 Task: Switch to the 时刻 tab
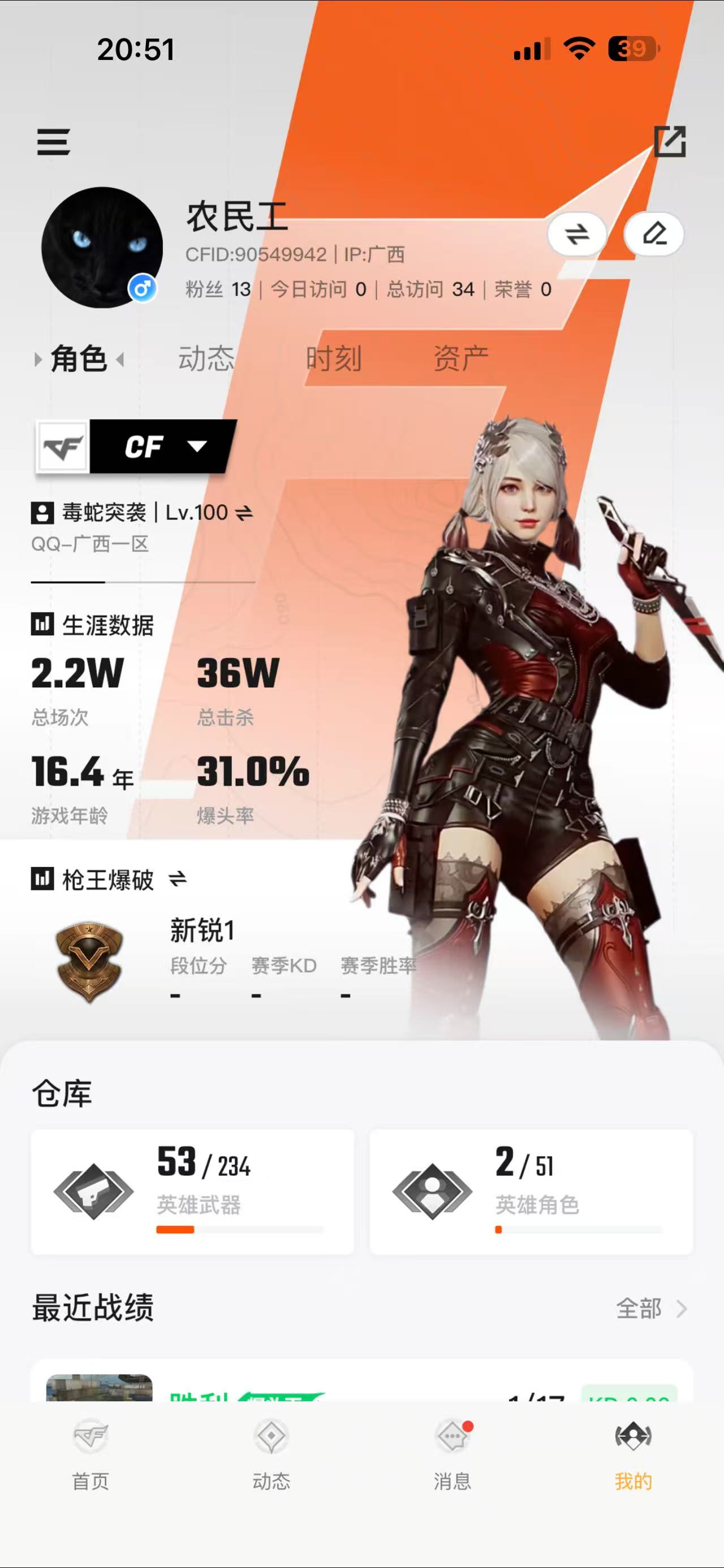point(334,358)
